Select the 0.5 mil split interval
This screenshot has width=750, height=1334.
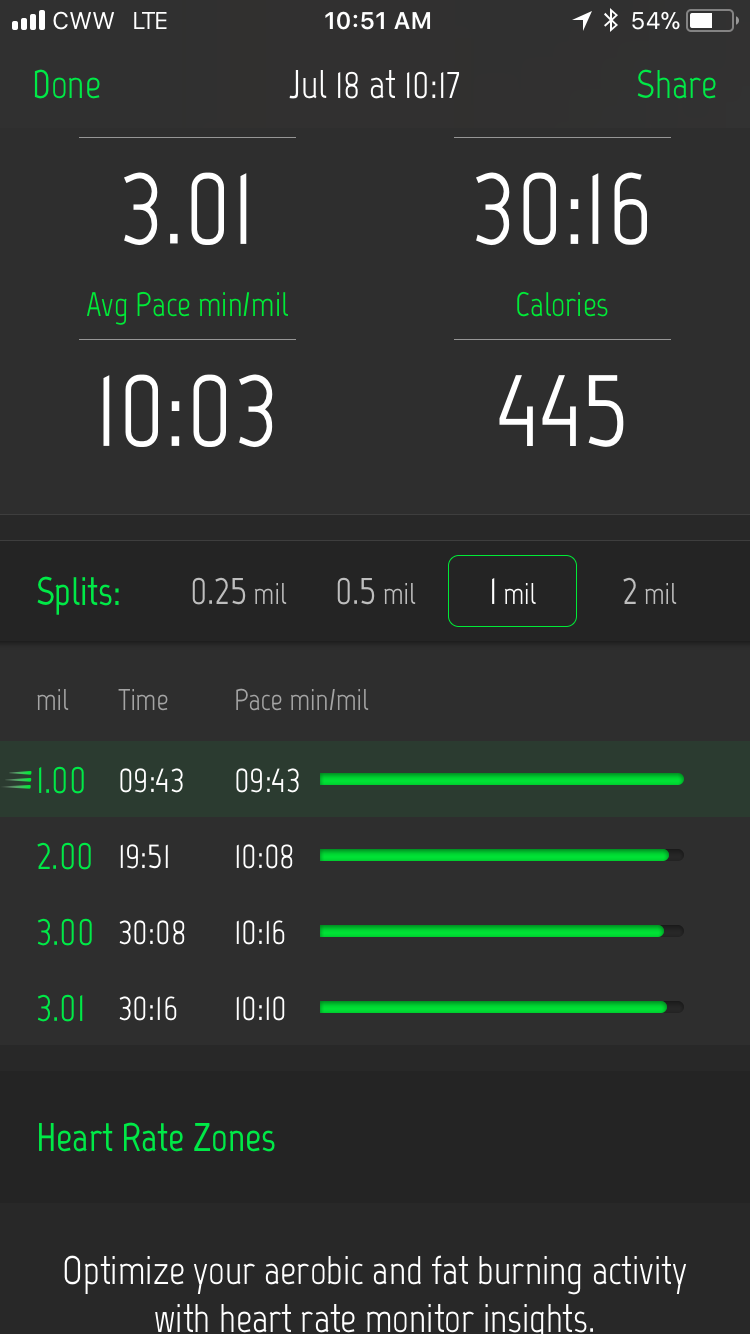376,592
